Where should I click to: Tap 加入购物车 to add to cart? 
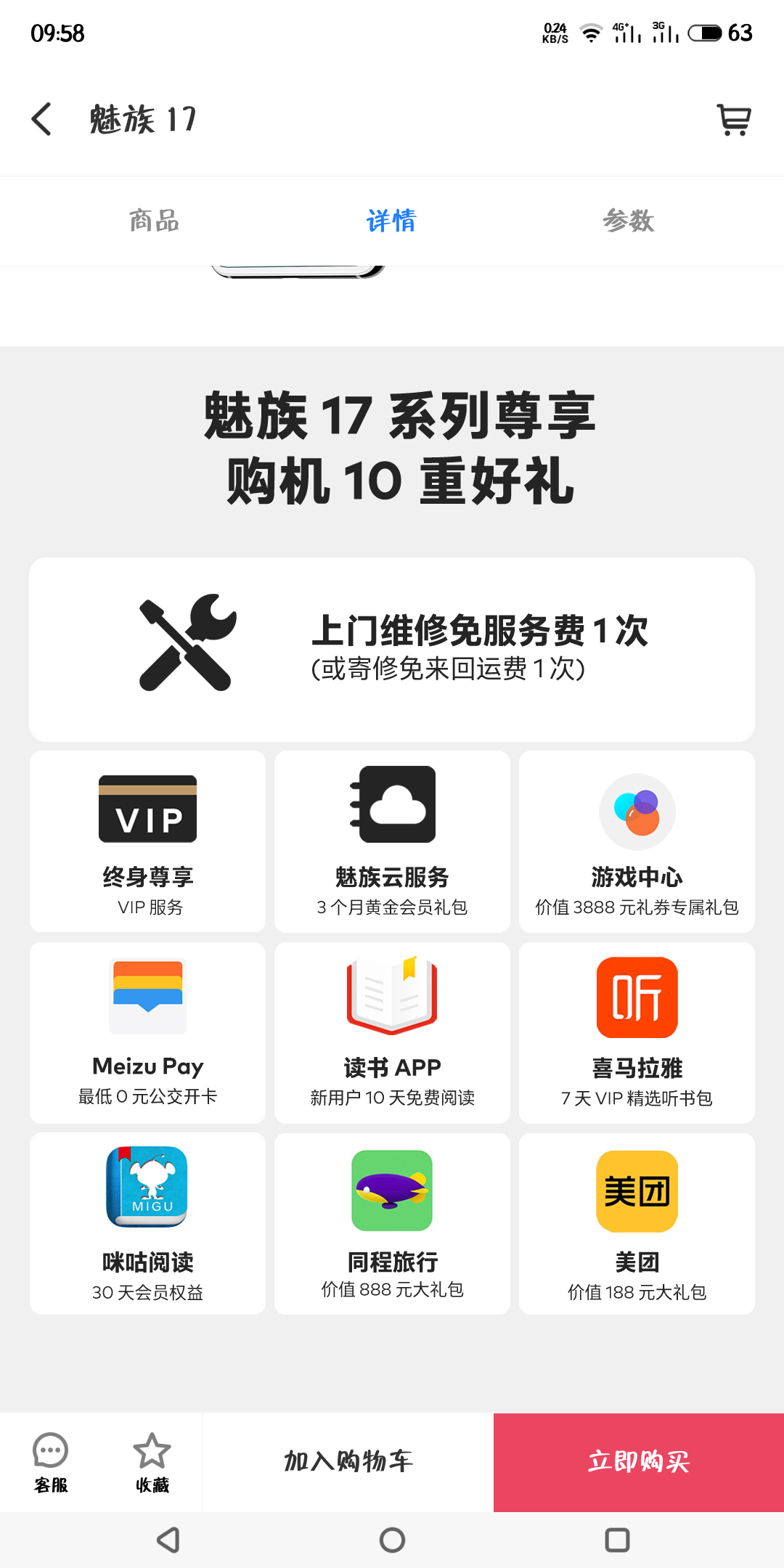click(348, 1461)
